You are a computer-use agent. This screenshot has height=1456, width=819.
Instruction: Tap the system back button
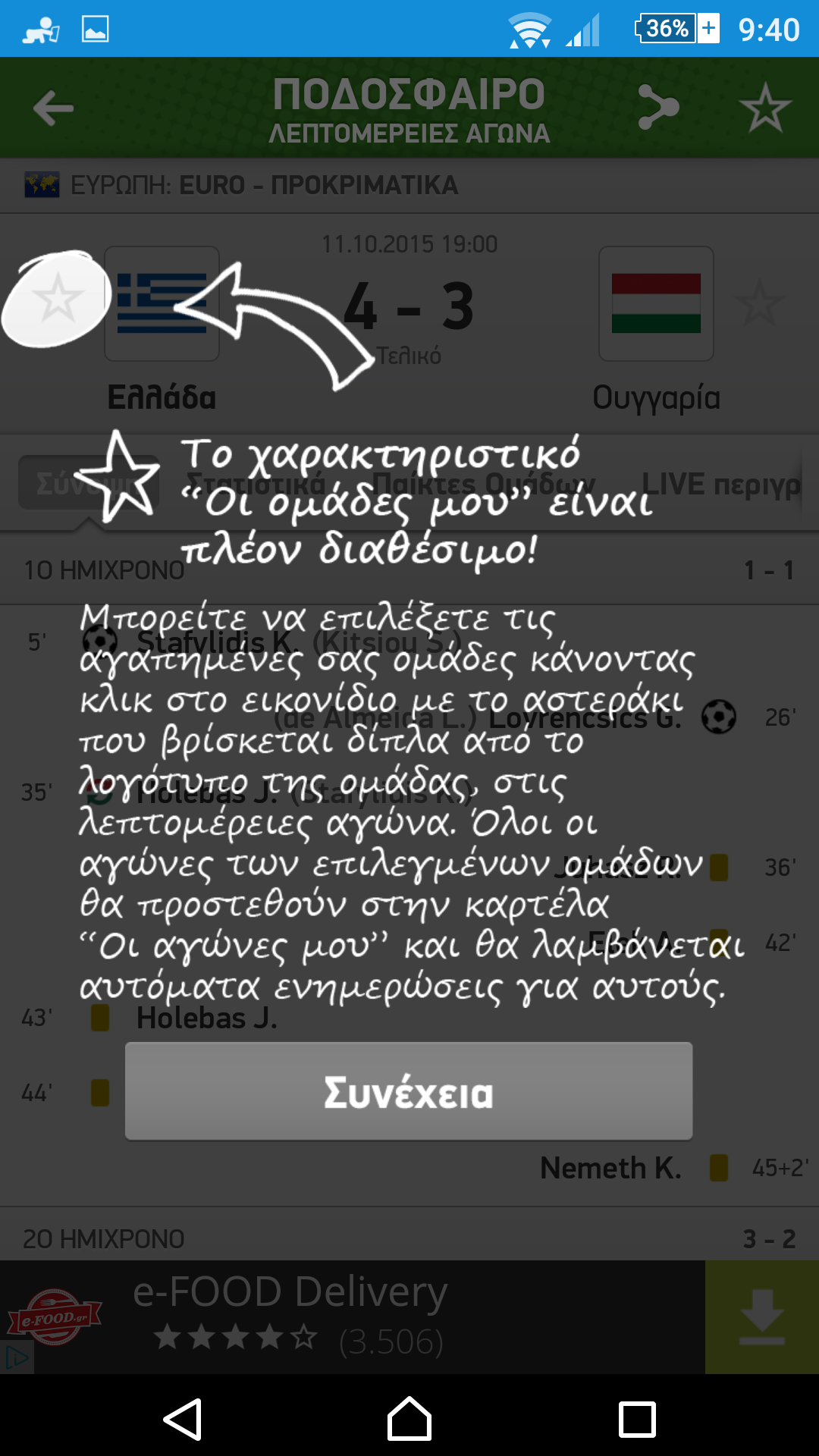coord(183,1418)
